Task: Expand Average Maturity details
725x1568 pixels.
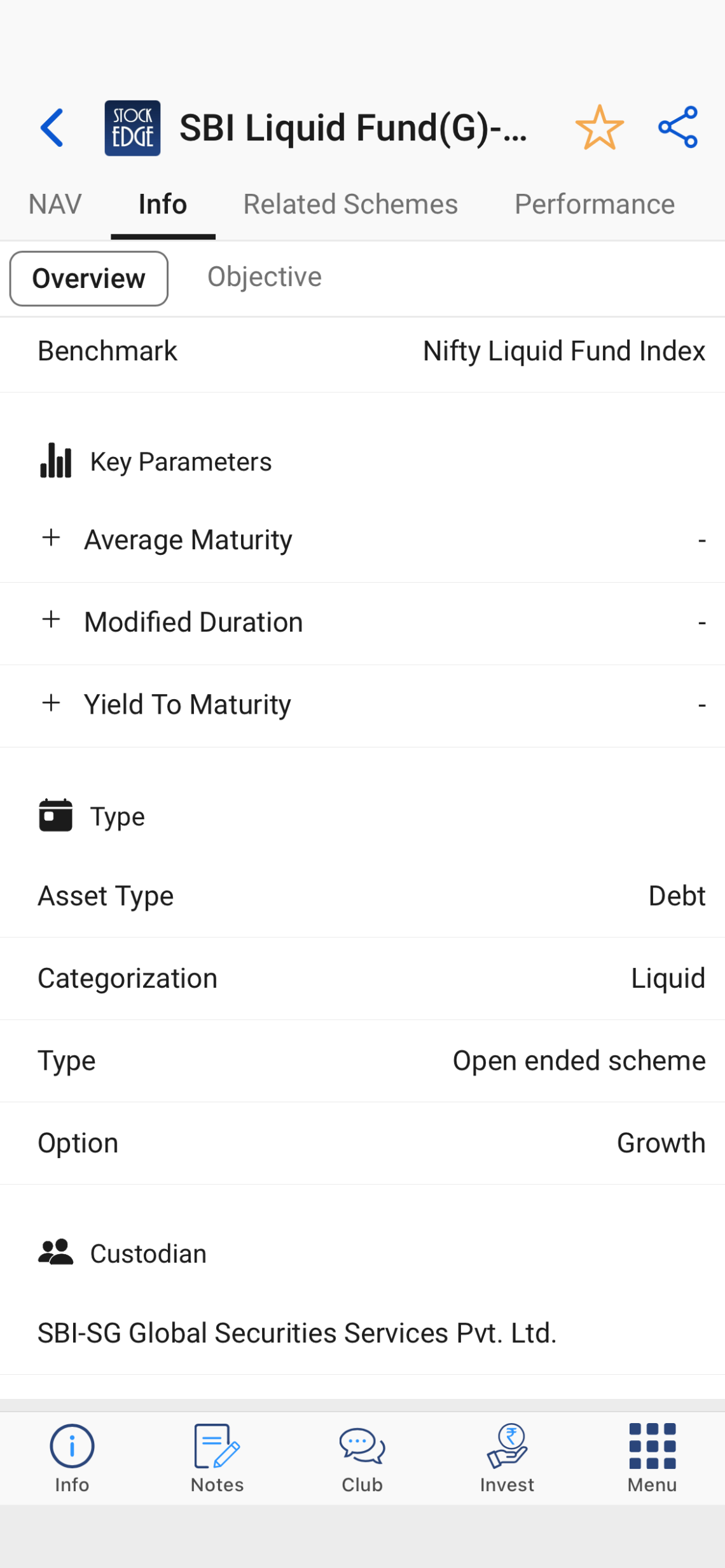Action: pyautogui.click(x=51, y=538)
